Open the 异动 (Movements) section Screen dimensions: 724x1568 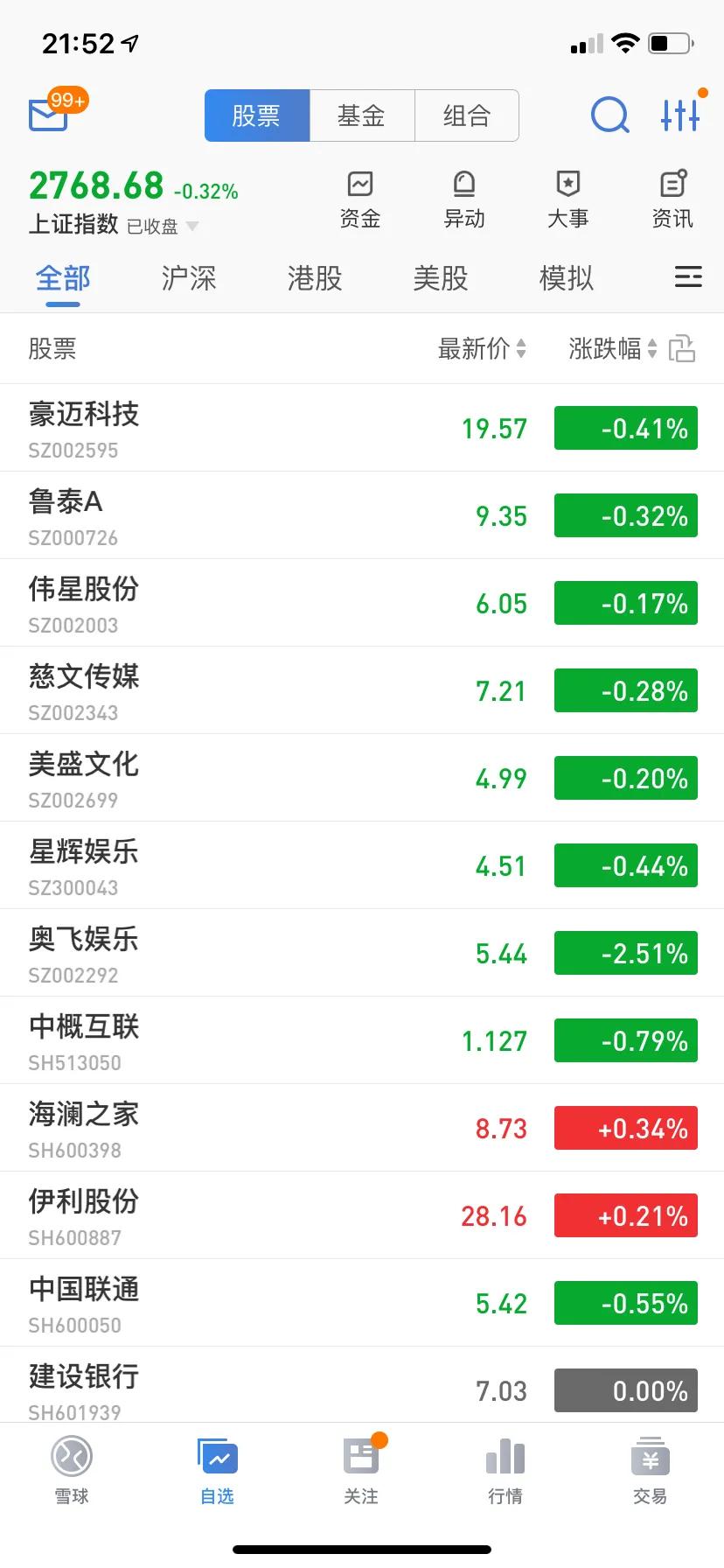(x=463, y=199)
